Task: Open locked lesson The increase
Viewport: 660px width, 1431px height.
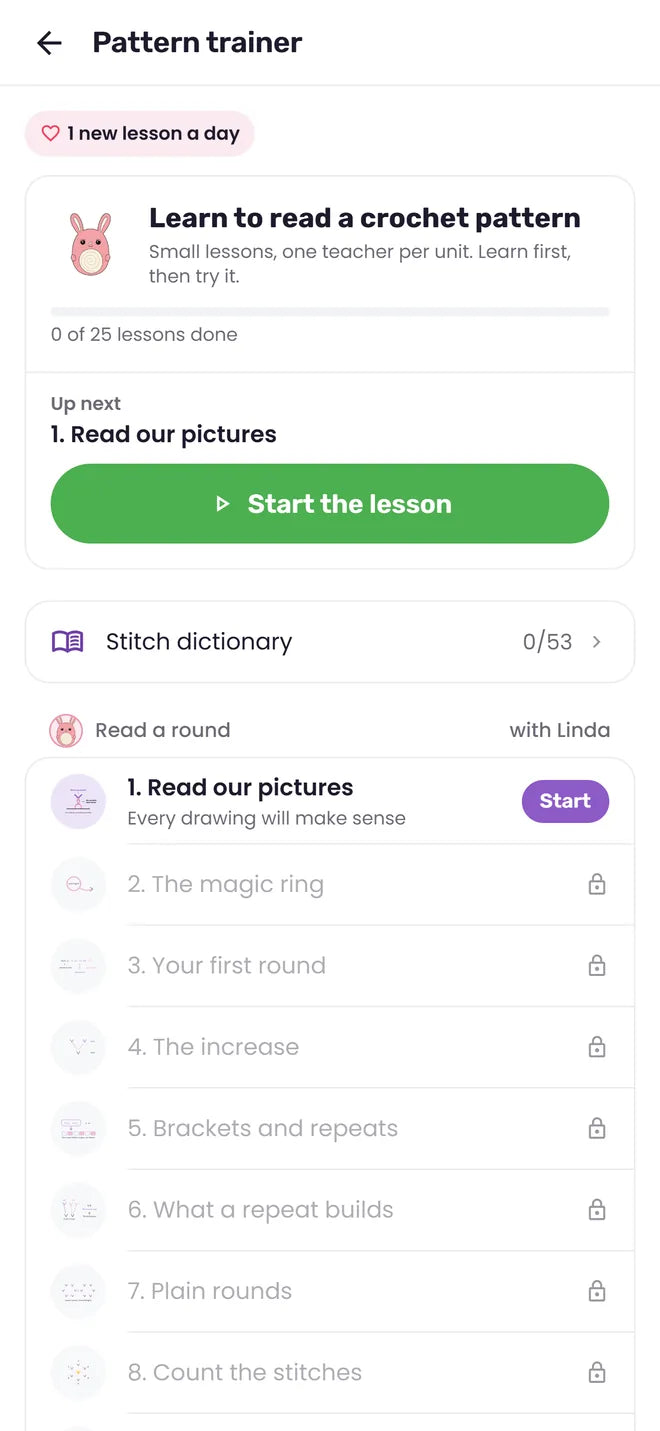Action: click(330, 1047)
